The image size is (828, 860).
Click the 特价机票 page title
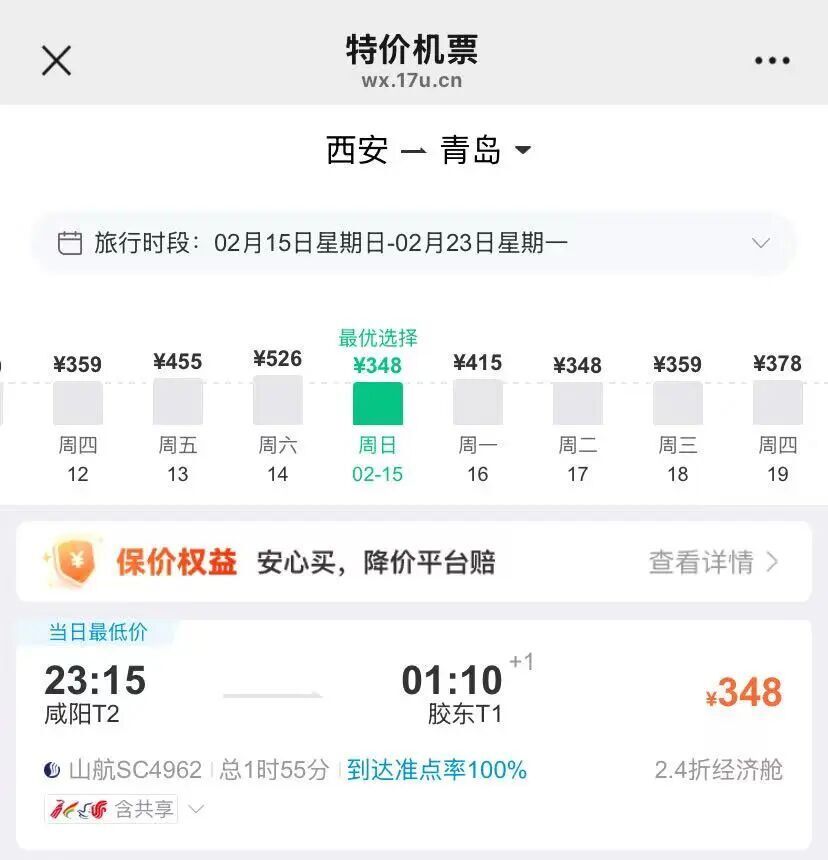coord(413,49)
